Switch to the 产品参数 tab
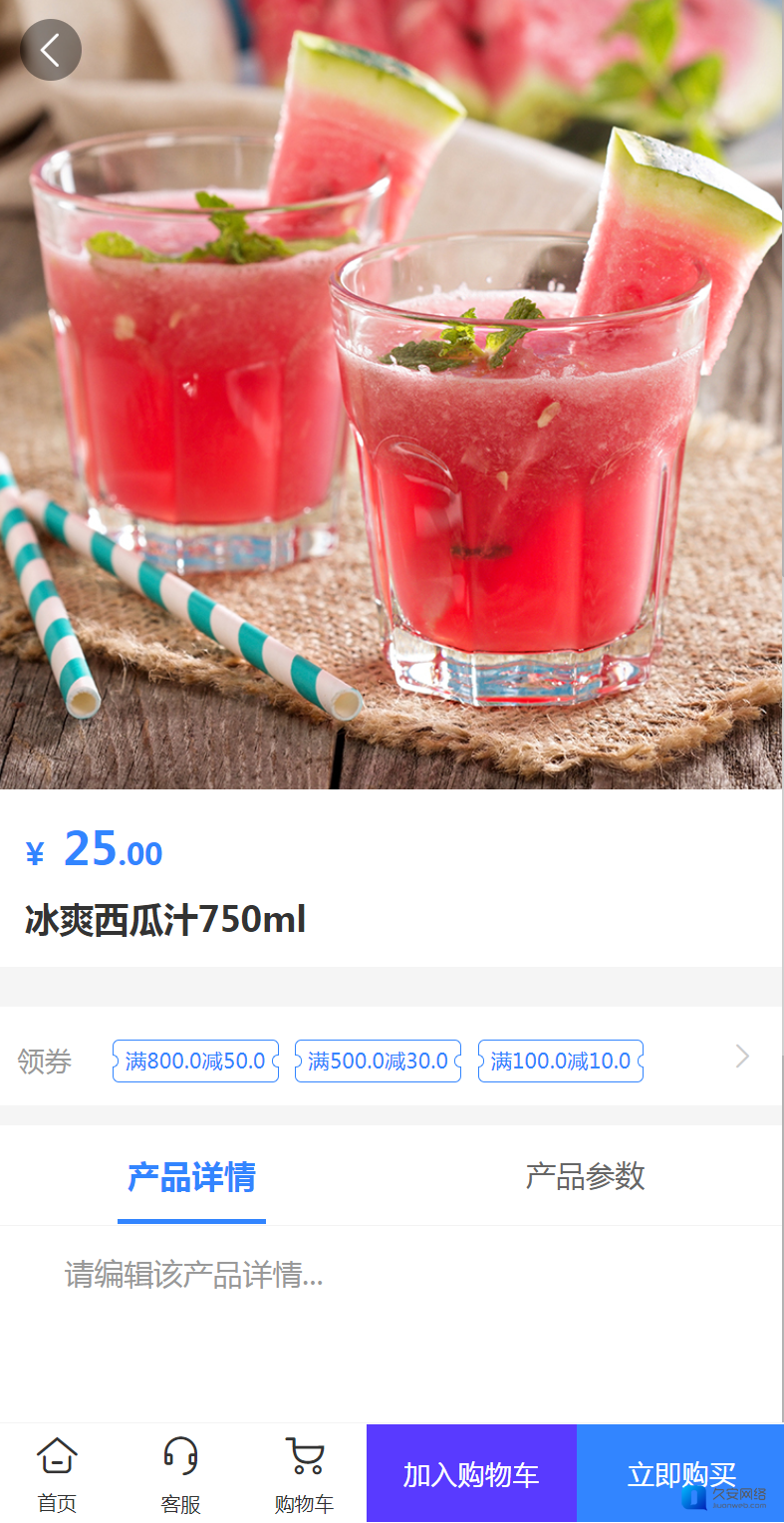The image size is (784, 1523). click(585, 1177)
